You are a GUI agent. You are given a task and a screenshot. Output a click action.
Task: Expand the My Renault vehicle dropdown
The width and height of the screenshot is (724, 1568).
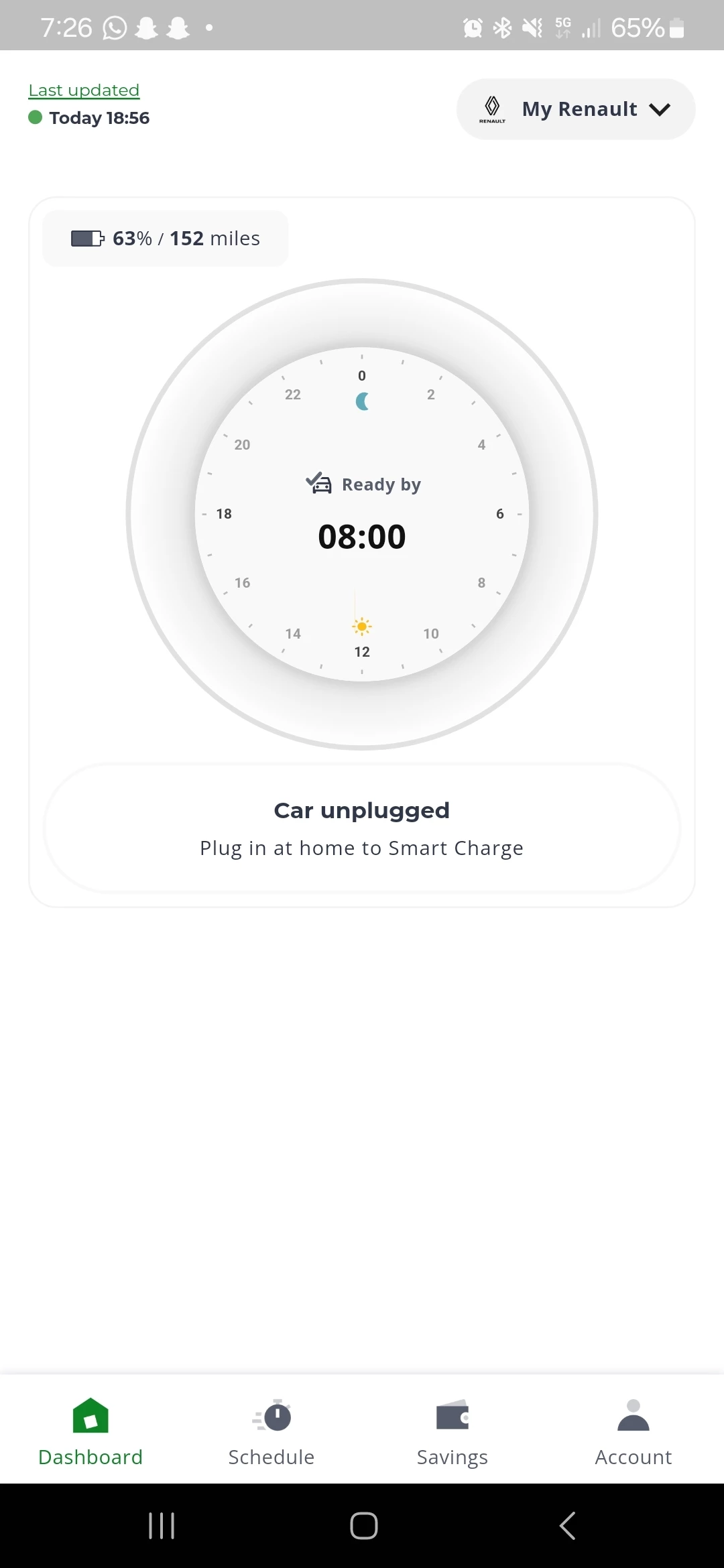575,109
